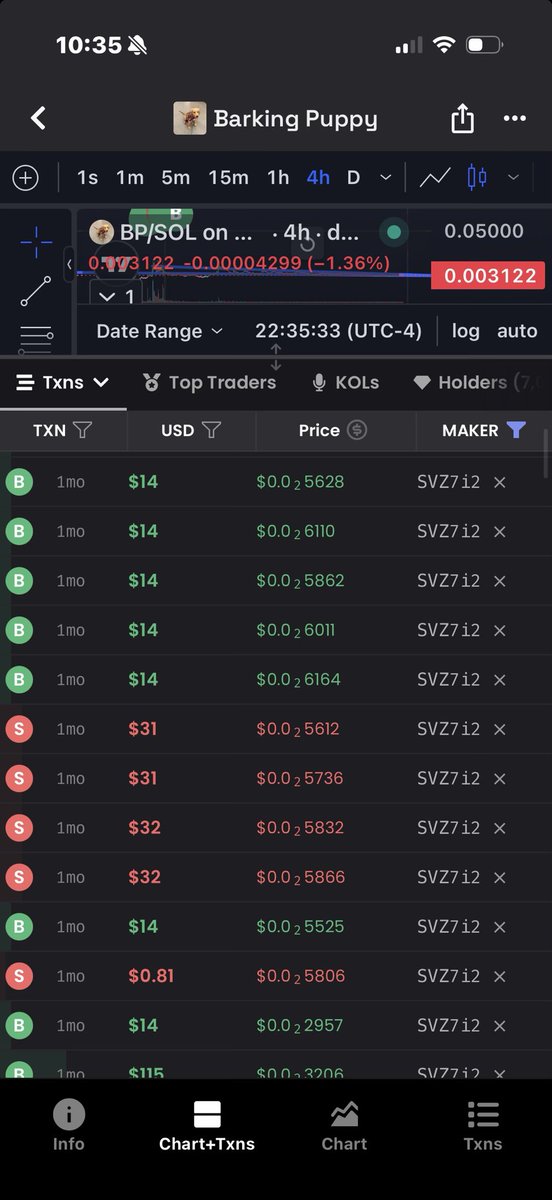Switch chart interval to 1h

click(278, 177)
